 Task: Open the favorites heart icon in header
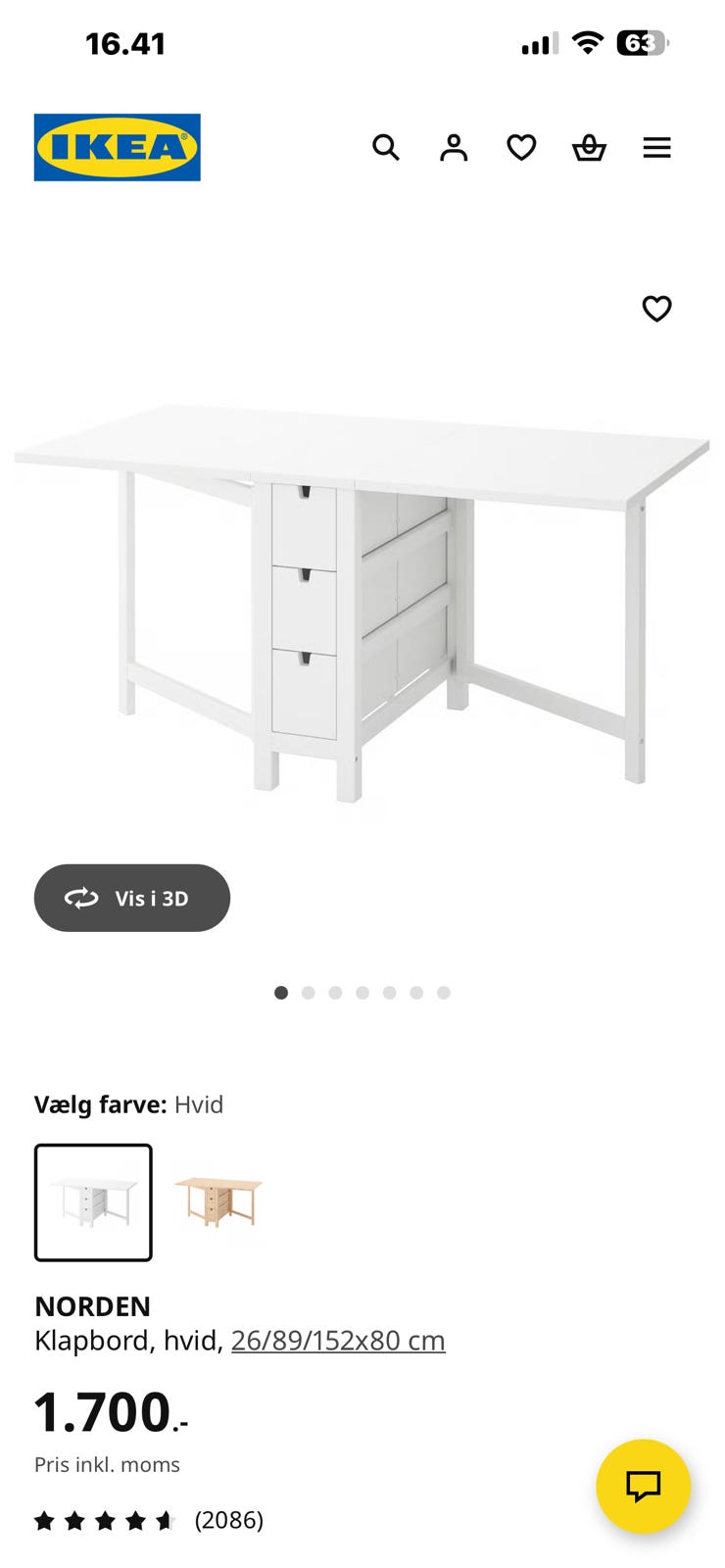(x=521, y=147)
